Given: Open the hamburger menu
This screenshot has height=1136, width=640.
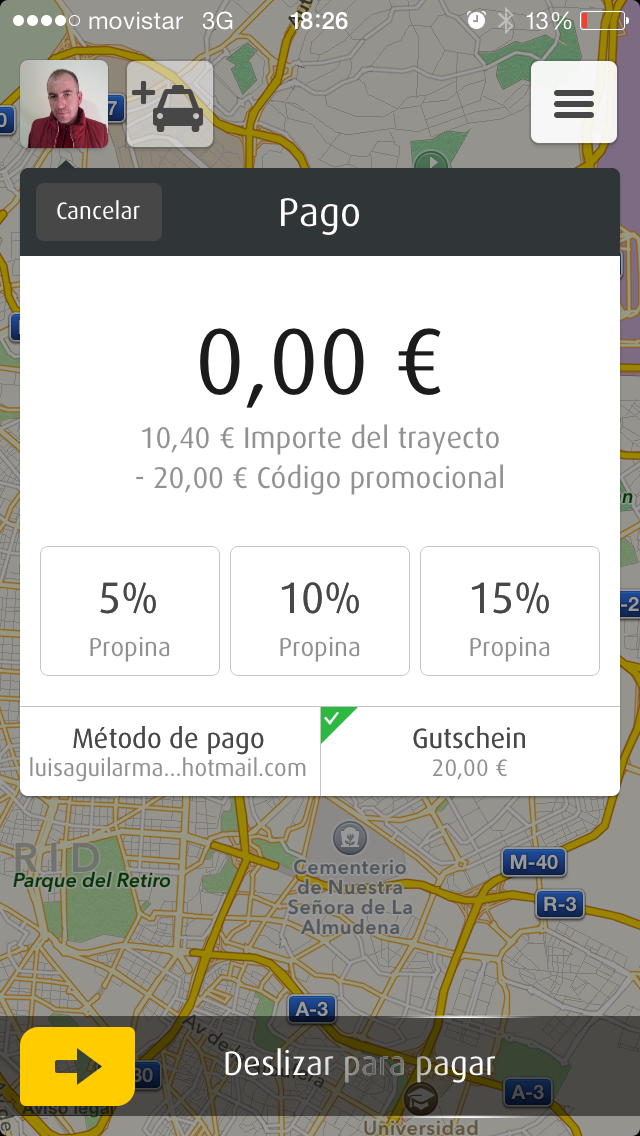Looking at the screenshot, I should pyautogui.click(x=573, y=103).
